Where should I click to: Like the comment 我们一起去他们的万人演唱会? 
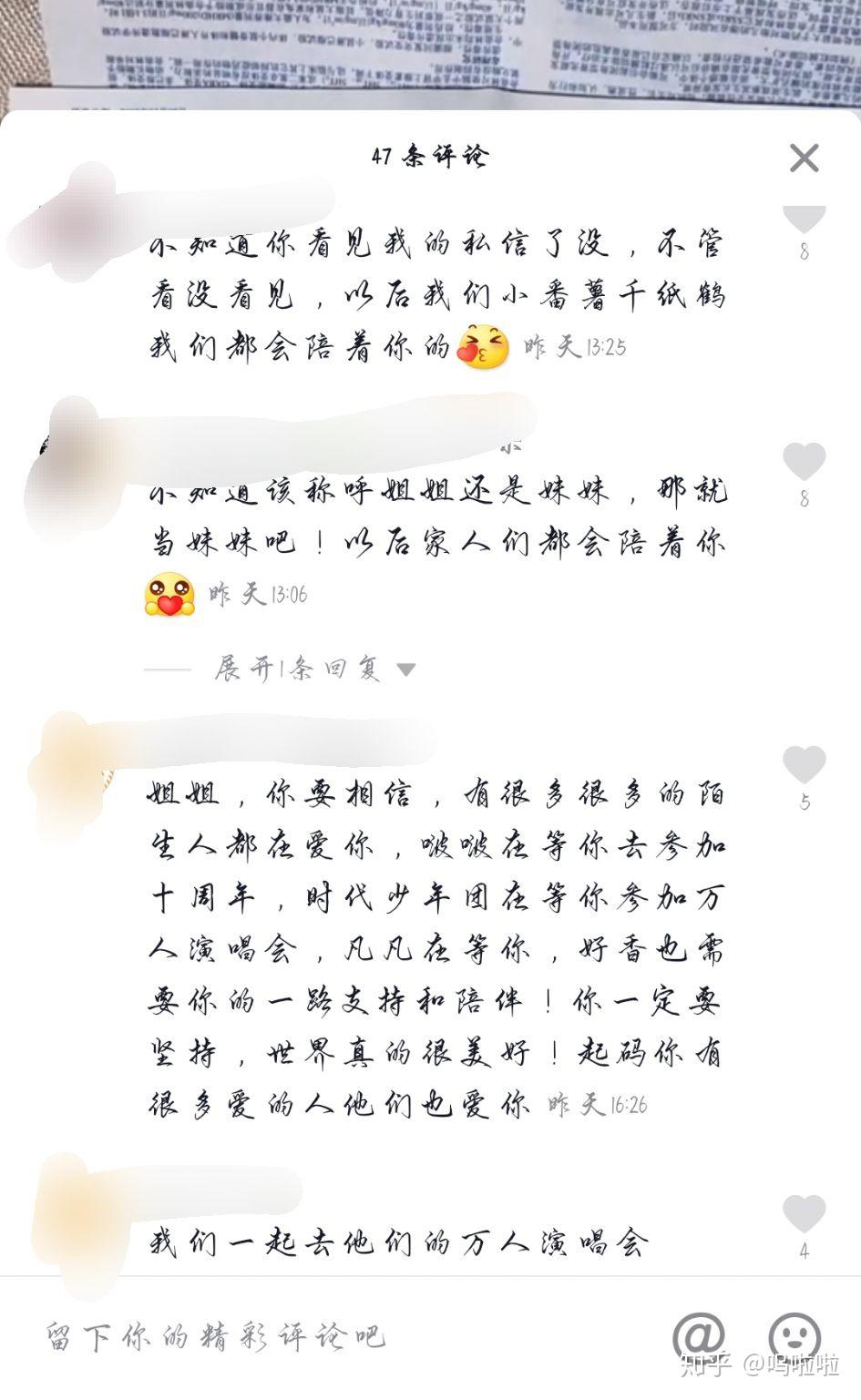point(804,1215)
